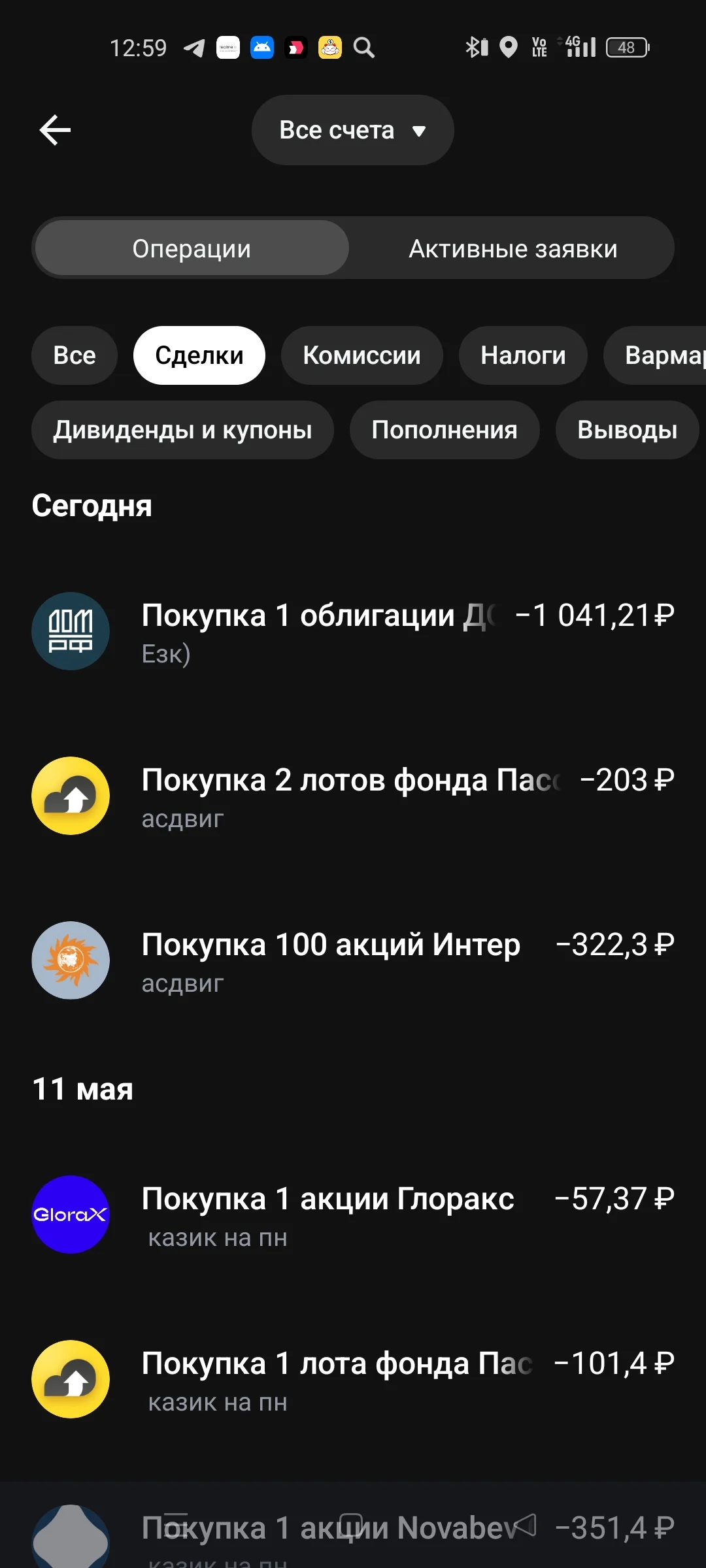Switch to the Активные заявки tab
This screenshot has width=706, height=1568.
(x=513, y=248)
